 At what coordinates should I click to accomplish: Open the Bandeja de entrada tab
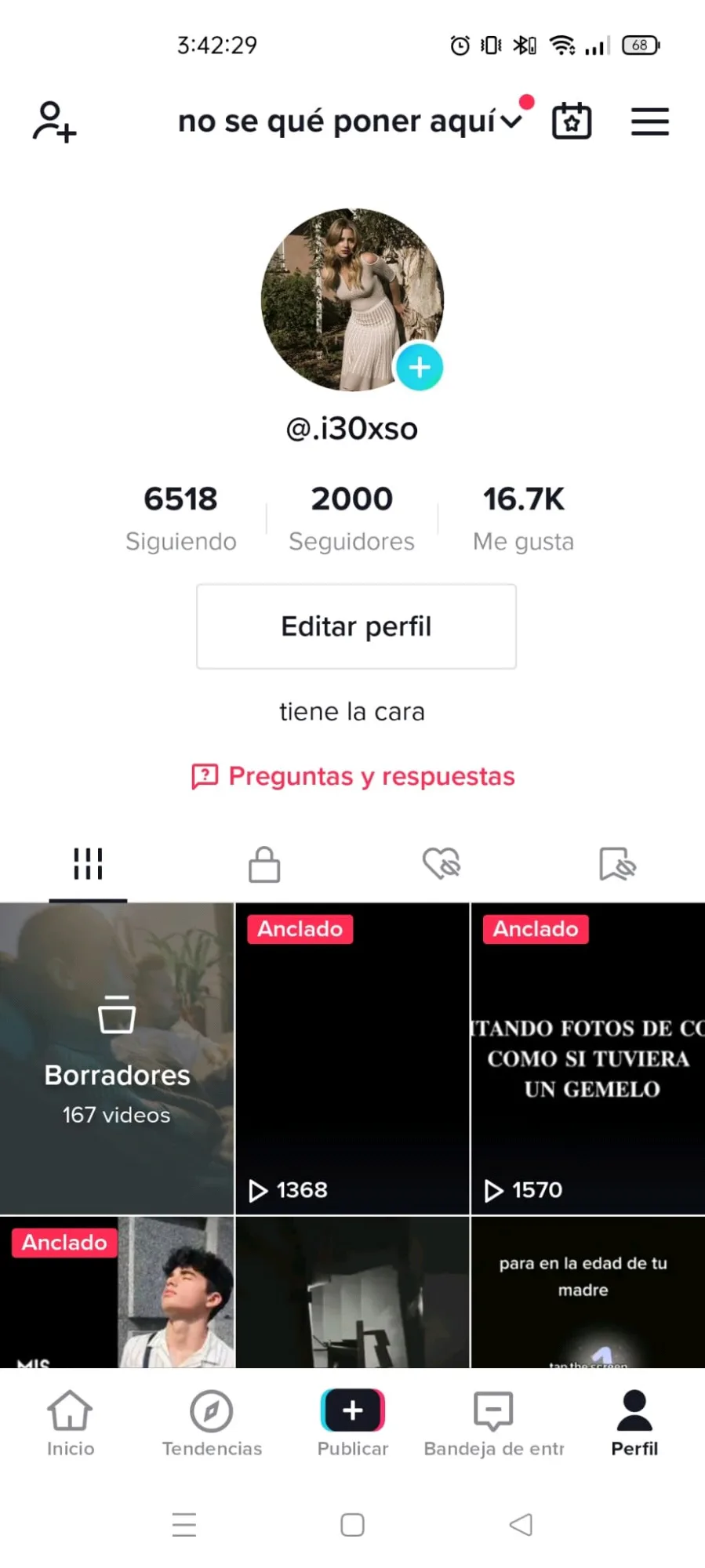494,1423
